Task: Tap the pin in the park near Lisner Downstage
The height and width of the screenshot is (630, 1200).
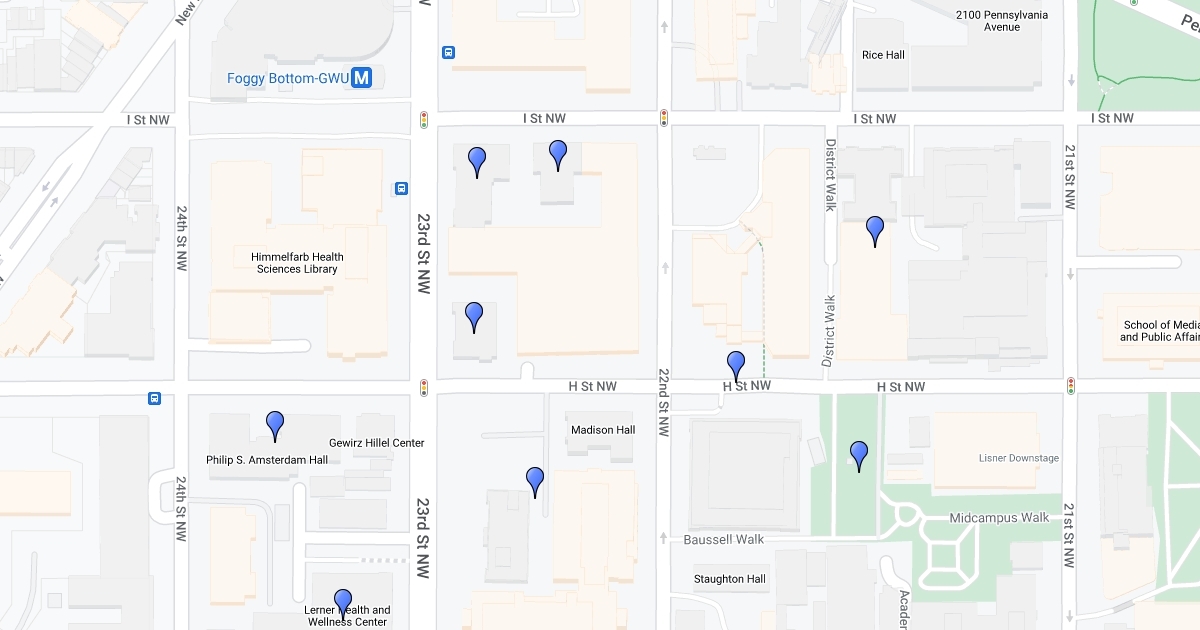Action: coord(858,455)
